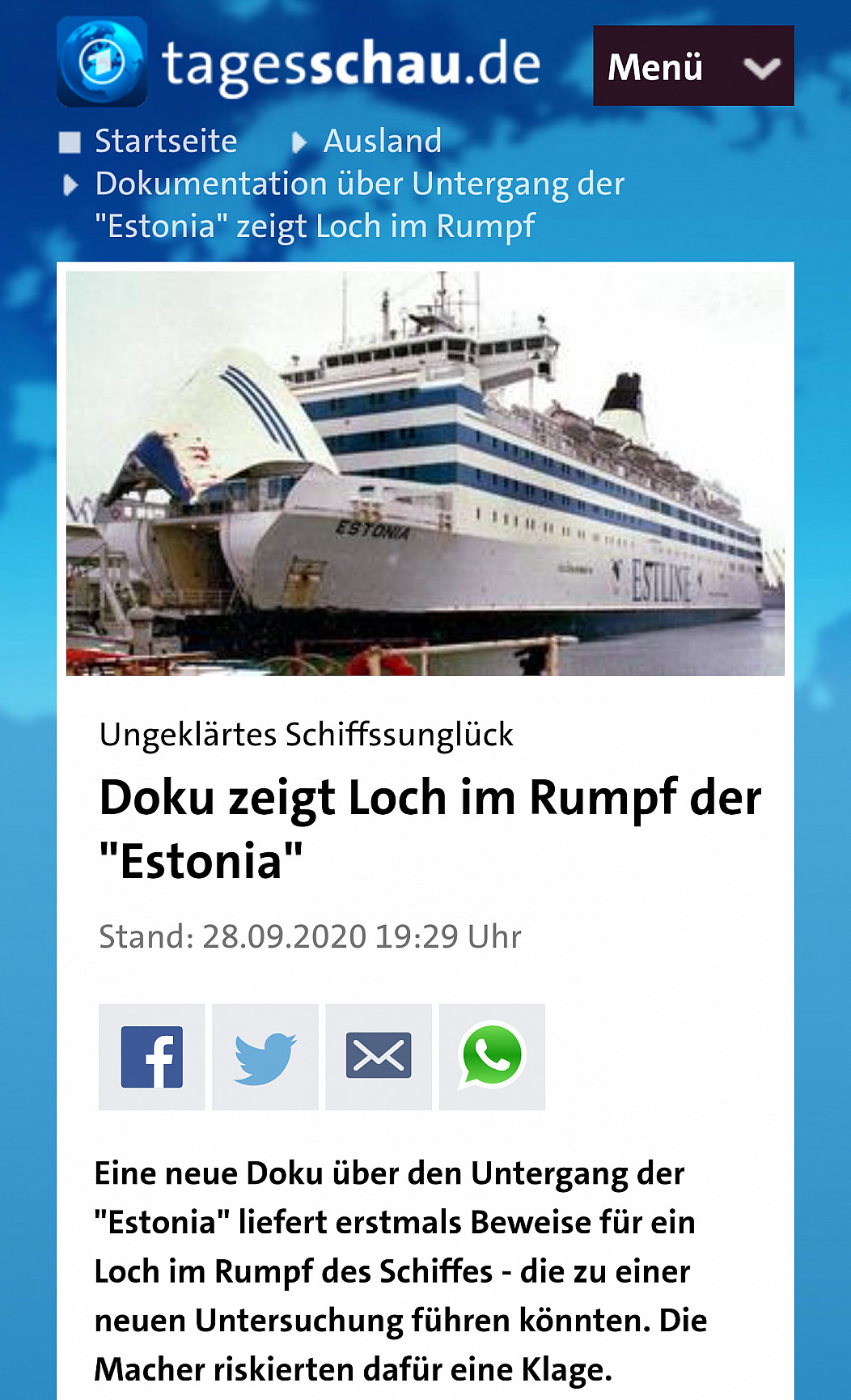The width and height of the screenshot is (851, 1400).
Task: Open the Ausland breadcrumb link
Action: pos(382,141)
